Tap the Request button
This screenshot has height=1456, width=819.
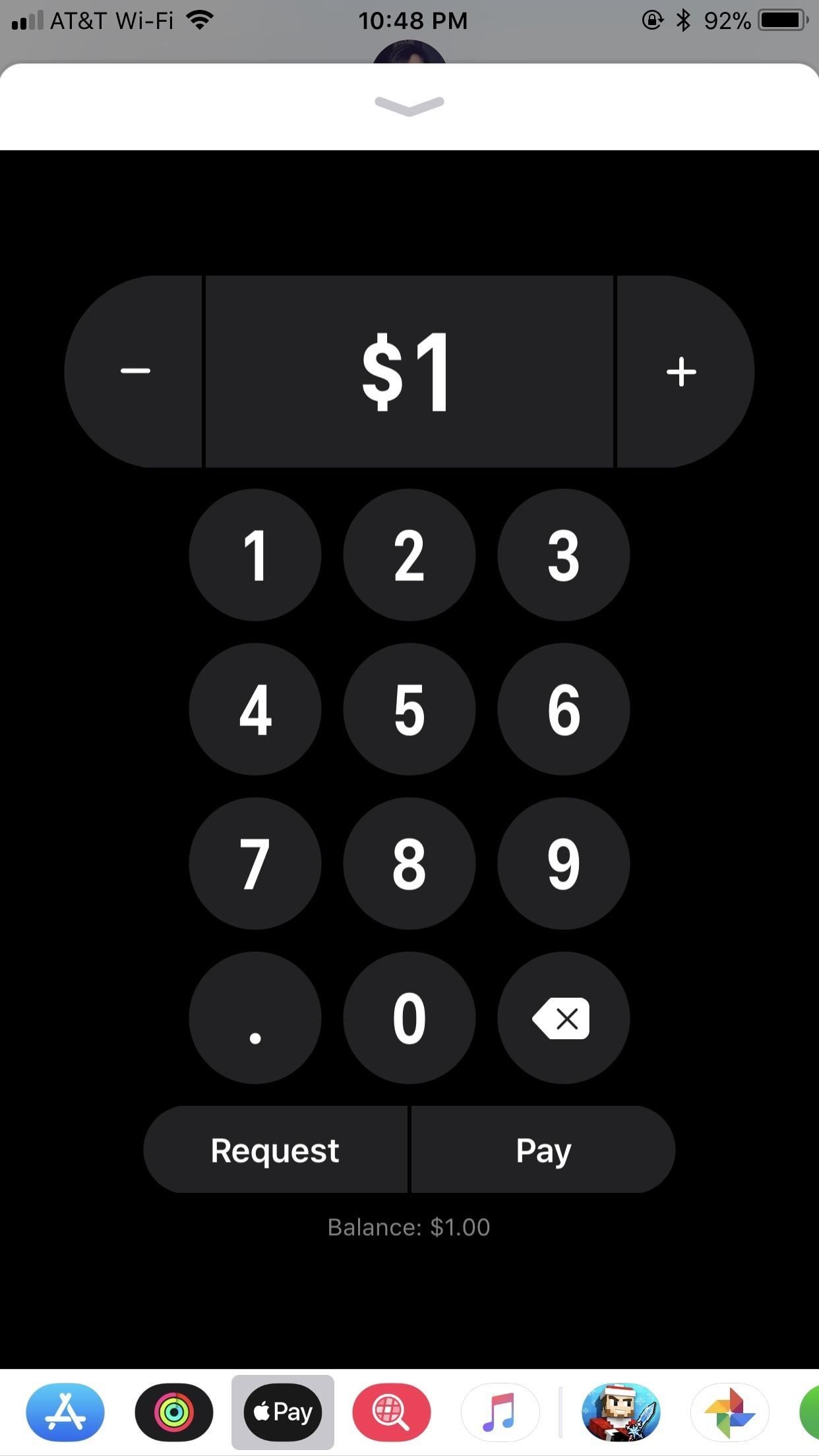click(x=274, y=1149)
